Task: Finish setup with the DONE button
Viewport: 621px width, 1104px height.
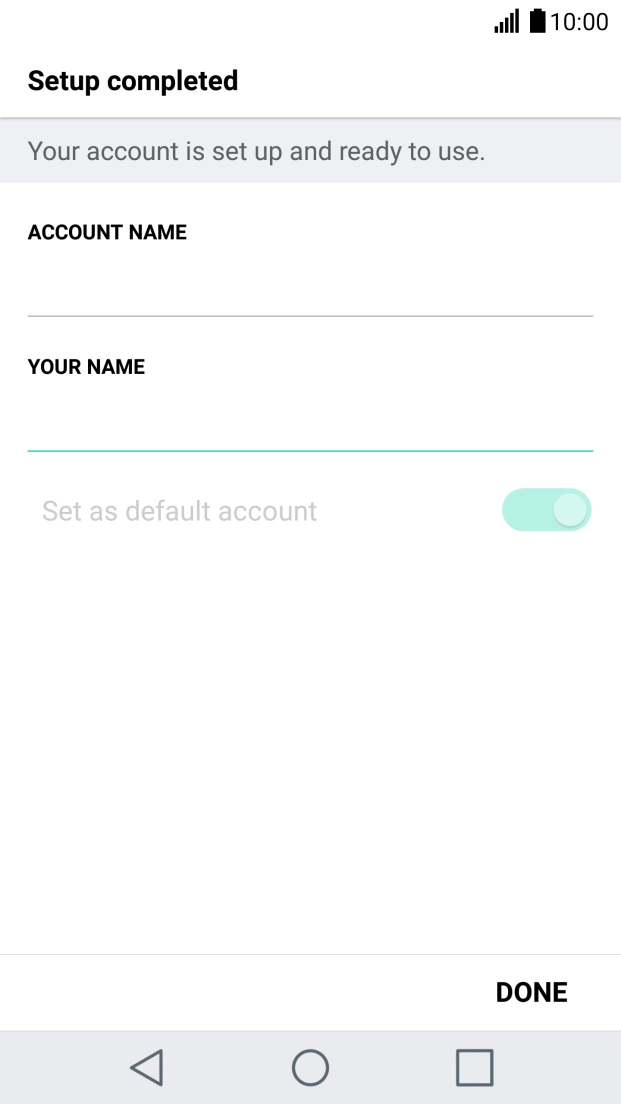Action: pos(531,992)
